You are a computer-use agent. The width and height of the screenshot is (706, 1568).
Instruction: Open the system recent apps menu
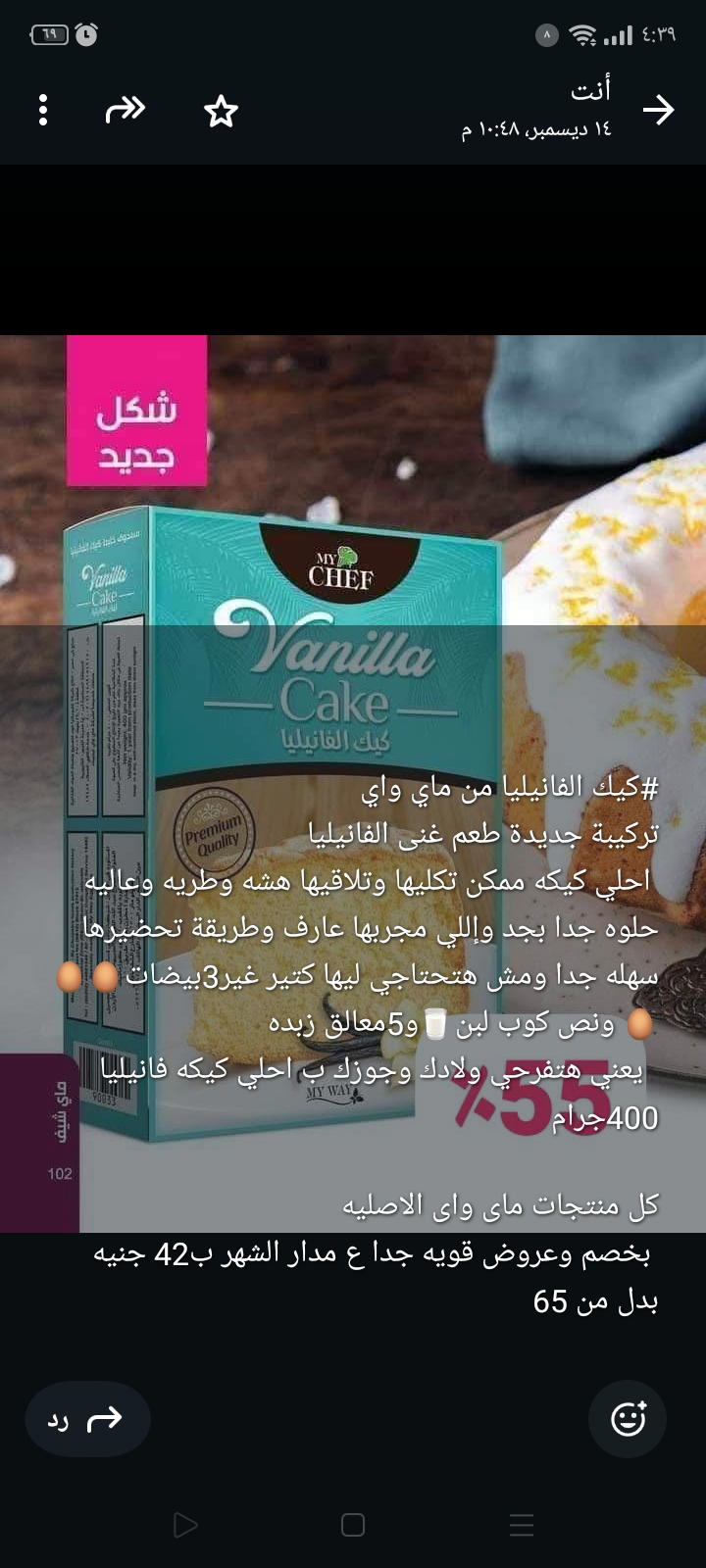tap(522, 1524)
